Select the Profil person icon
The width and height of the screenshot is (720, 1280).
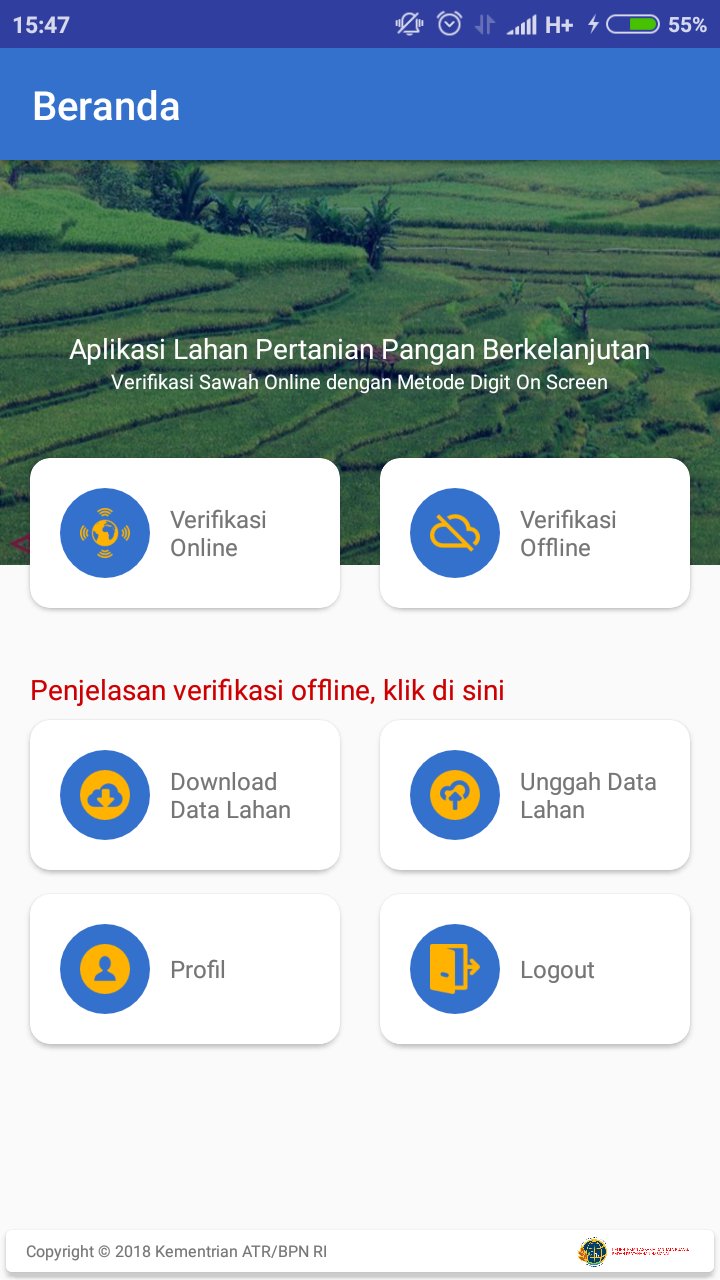pos(104,968)
